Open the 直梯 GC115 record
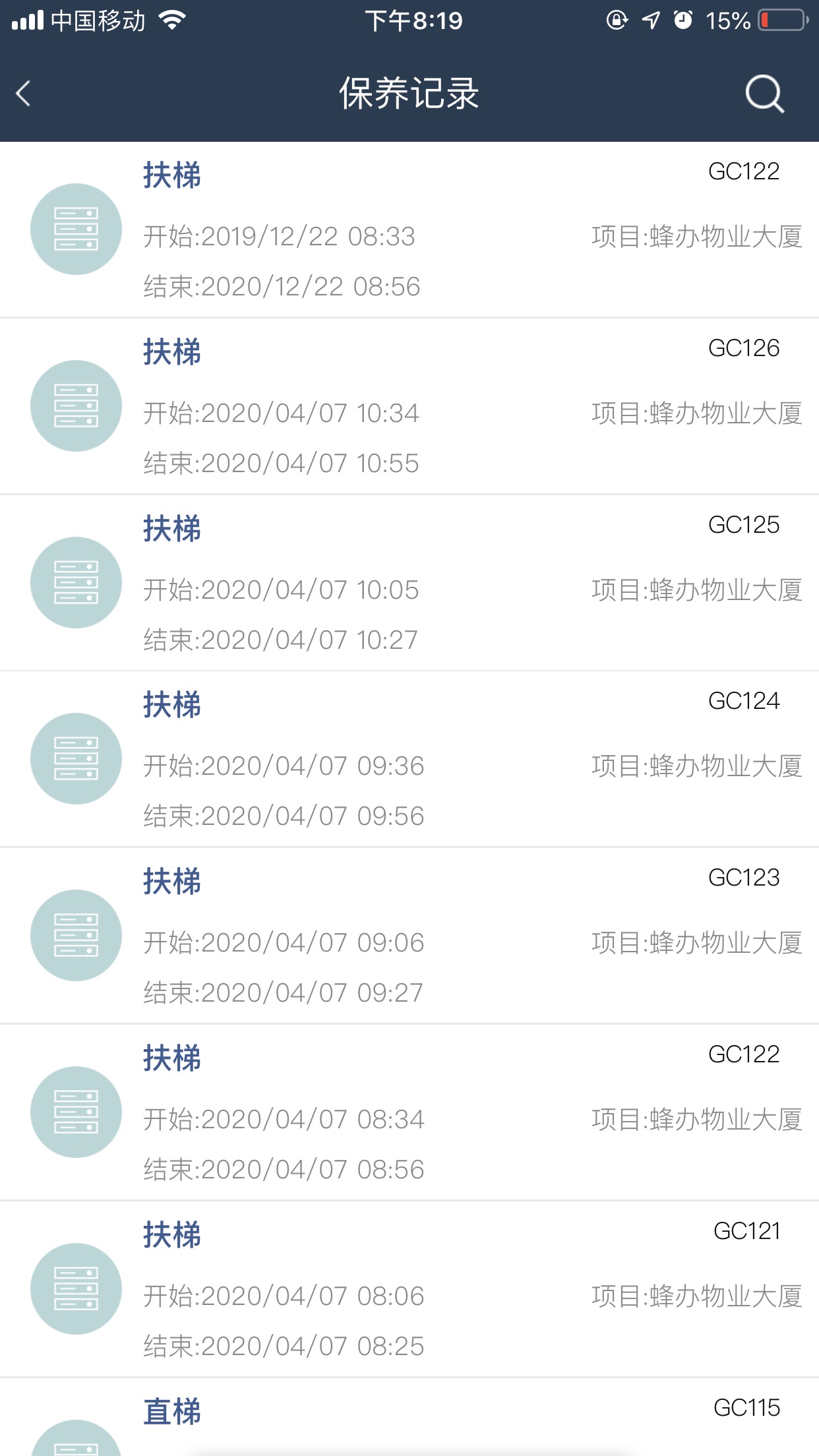 coord(409,1411)
